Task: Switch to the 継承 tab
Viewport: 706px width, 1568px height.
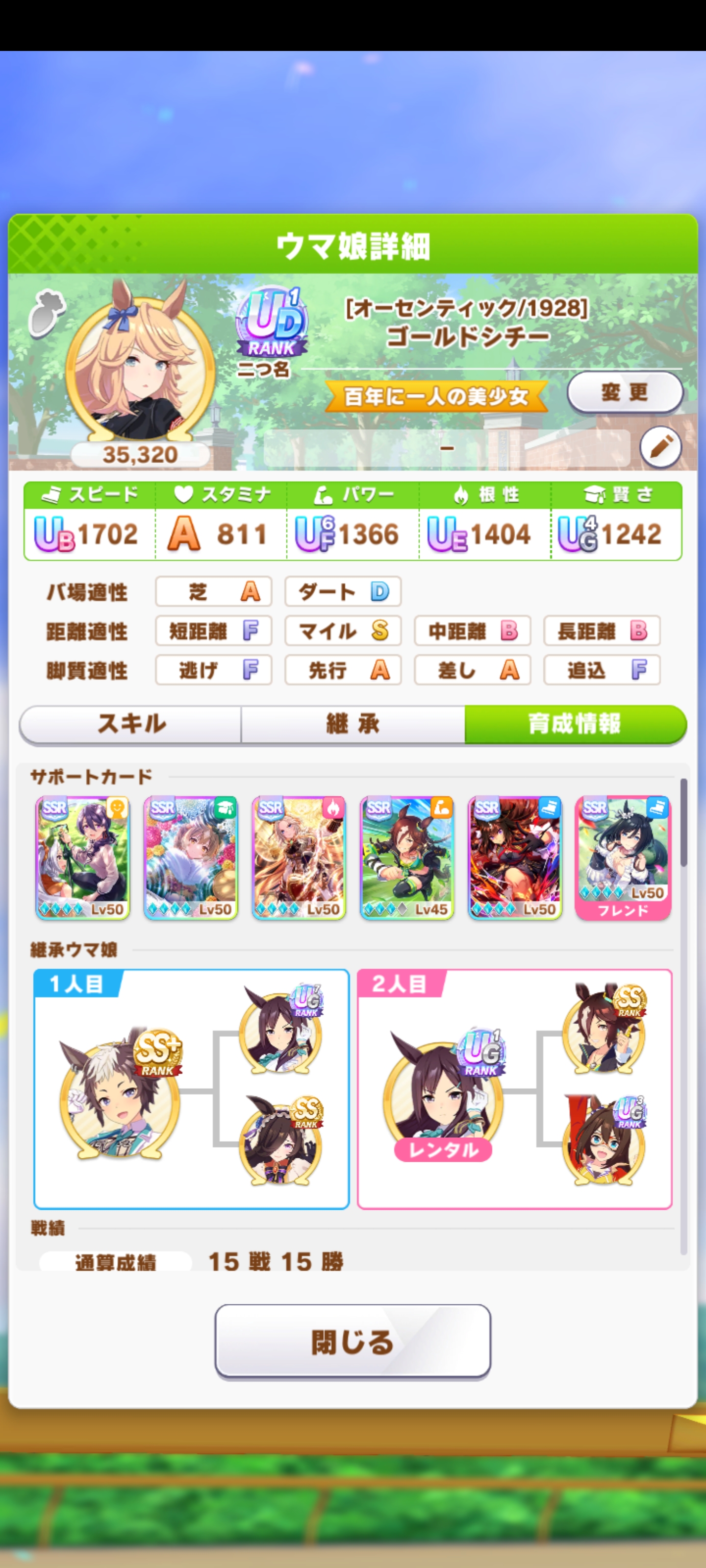Action: pyautogui.click(x=353, y=724)
